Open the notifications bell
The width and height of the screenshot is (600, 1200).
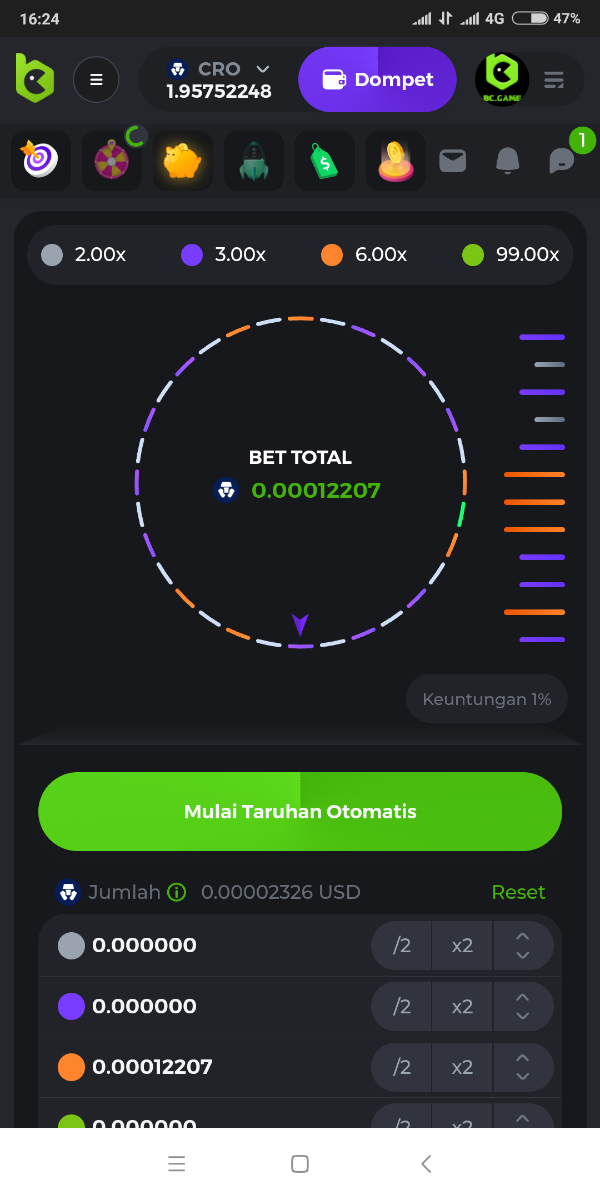(508, 160)
